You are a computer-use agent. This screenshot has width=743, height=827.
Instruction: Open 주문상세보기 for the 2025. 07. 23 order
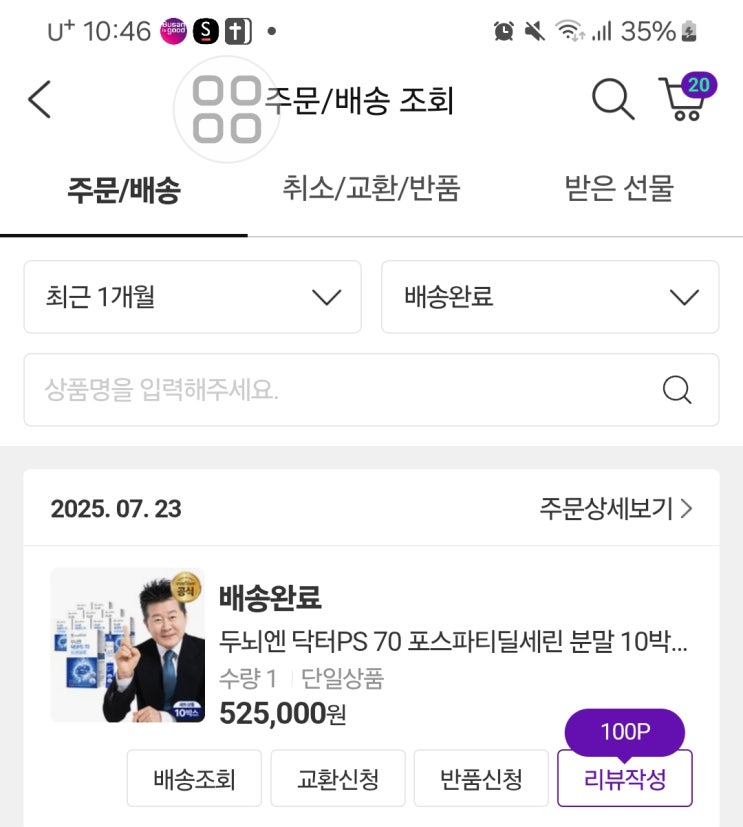(615, 509)
